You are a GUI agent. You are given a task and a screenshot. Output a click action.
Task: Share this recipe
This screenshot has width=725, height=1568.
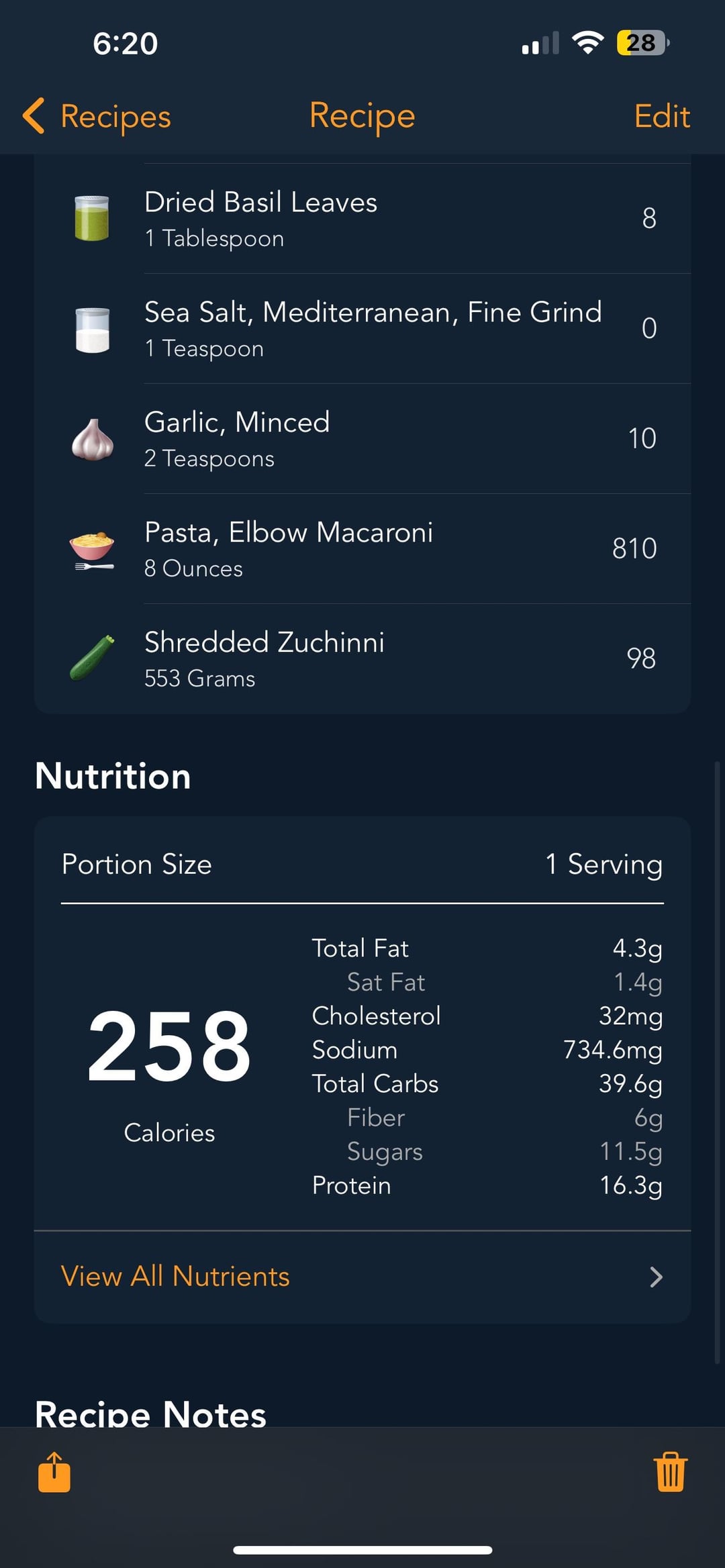(x=54, y=1472)
